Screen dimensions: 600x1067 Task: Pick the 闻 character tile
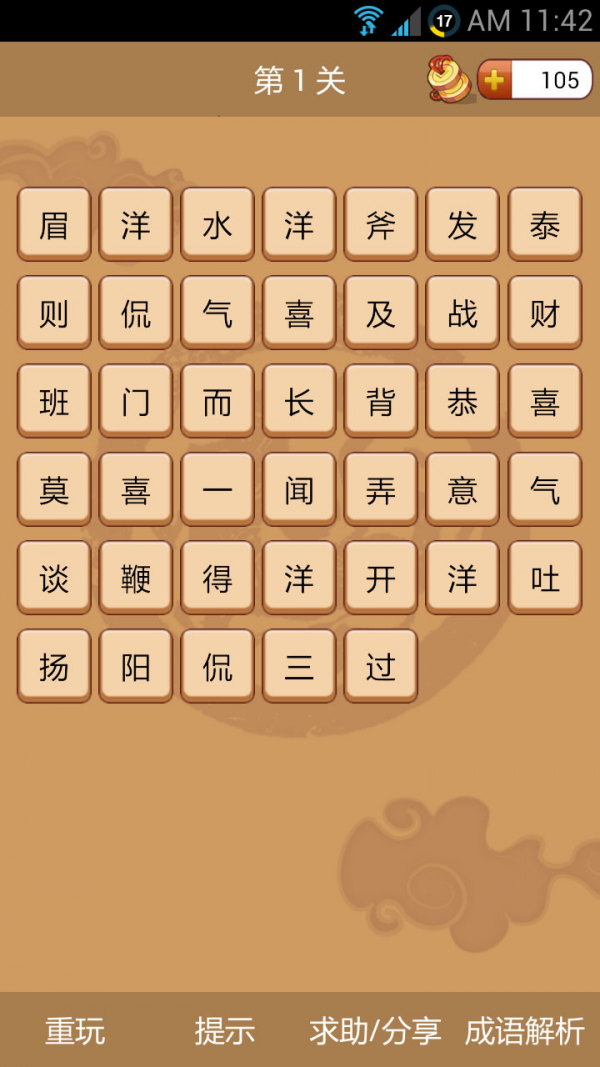(x=299, y=490)
